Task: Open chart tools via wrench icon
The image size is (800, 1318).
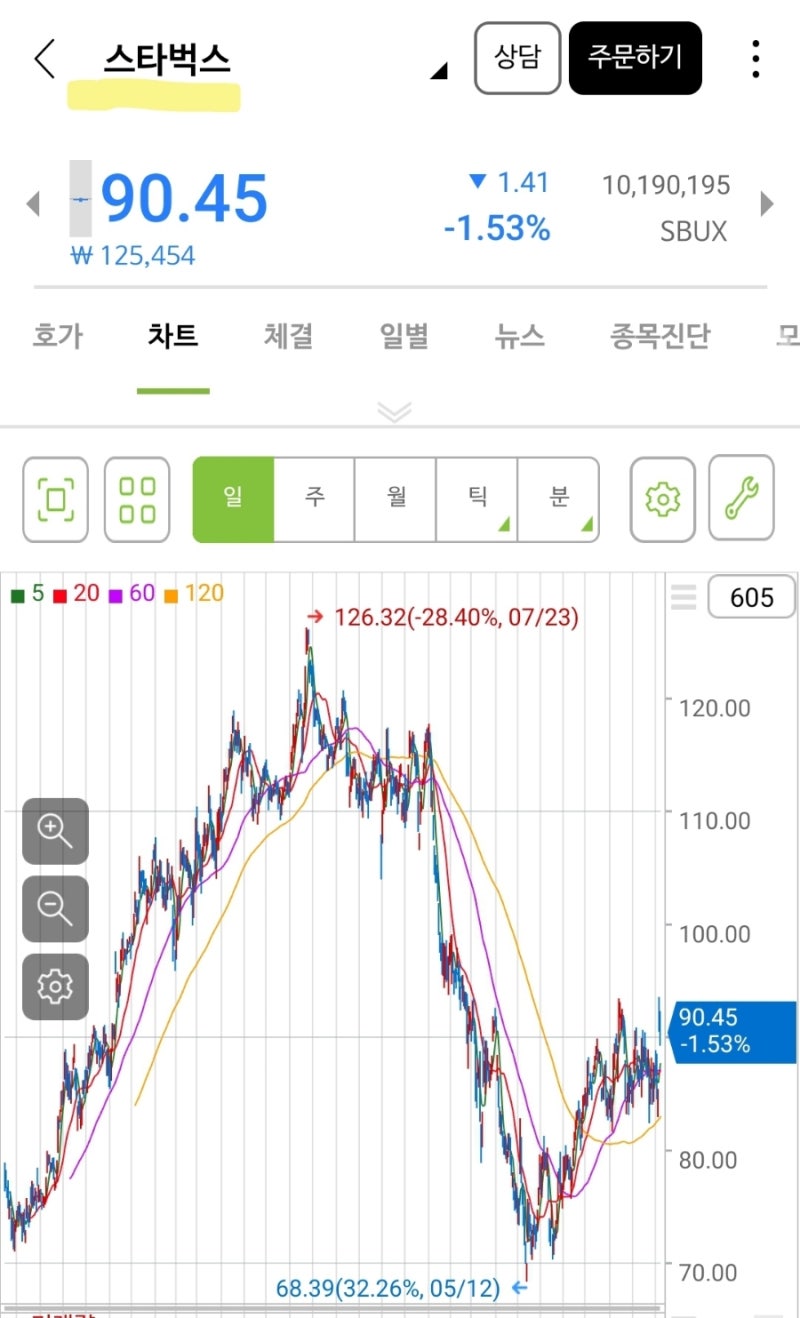Action: click(x=741, y=499)
